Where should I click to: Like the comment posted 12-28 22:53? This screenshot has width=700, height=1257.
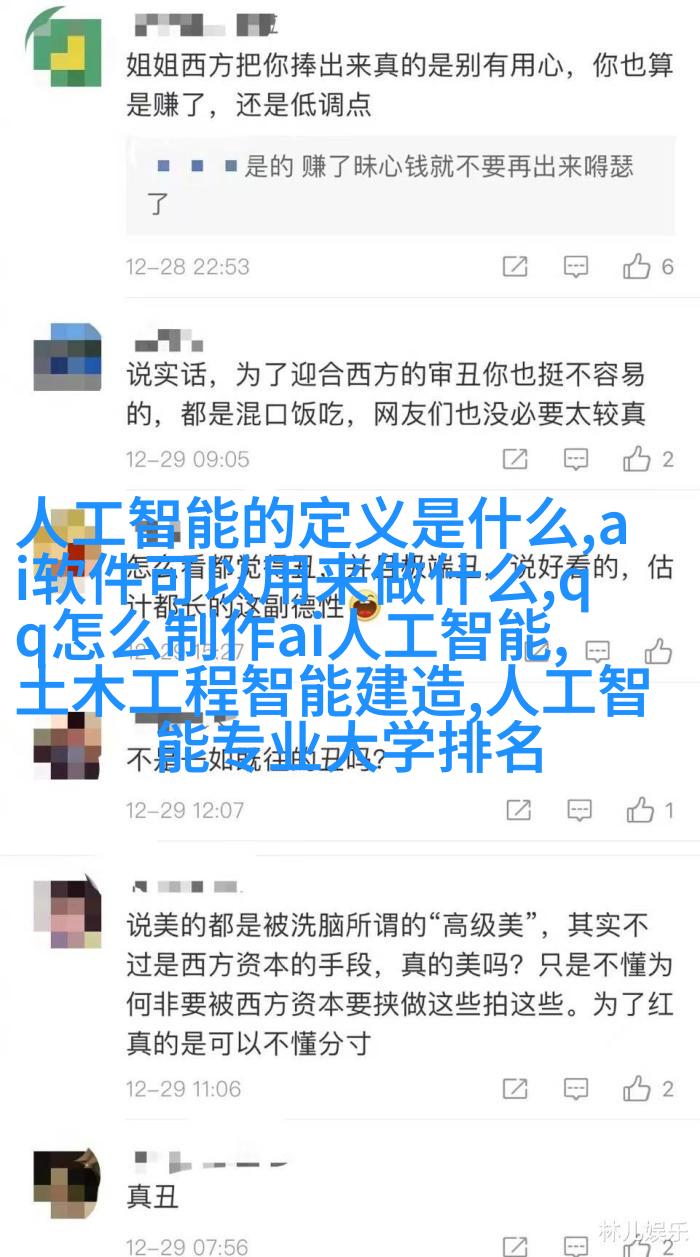point(637,267)
